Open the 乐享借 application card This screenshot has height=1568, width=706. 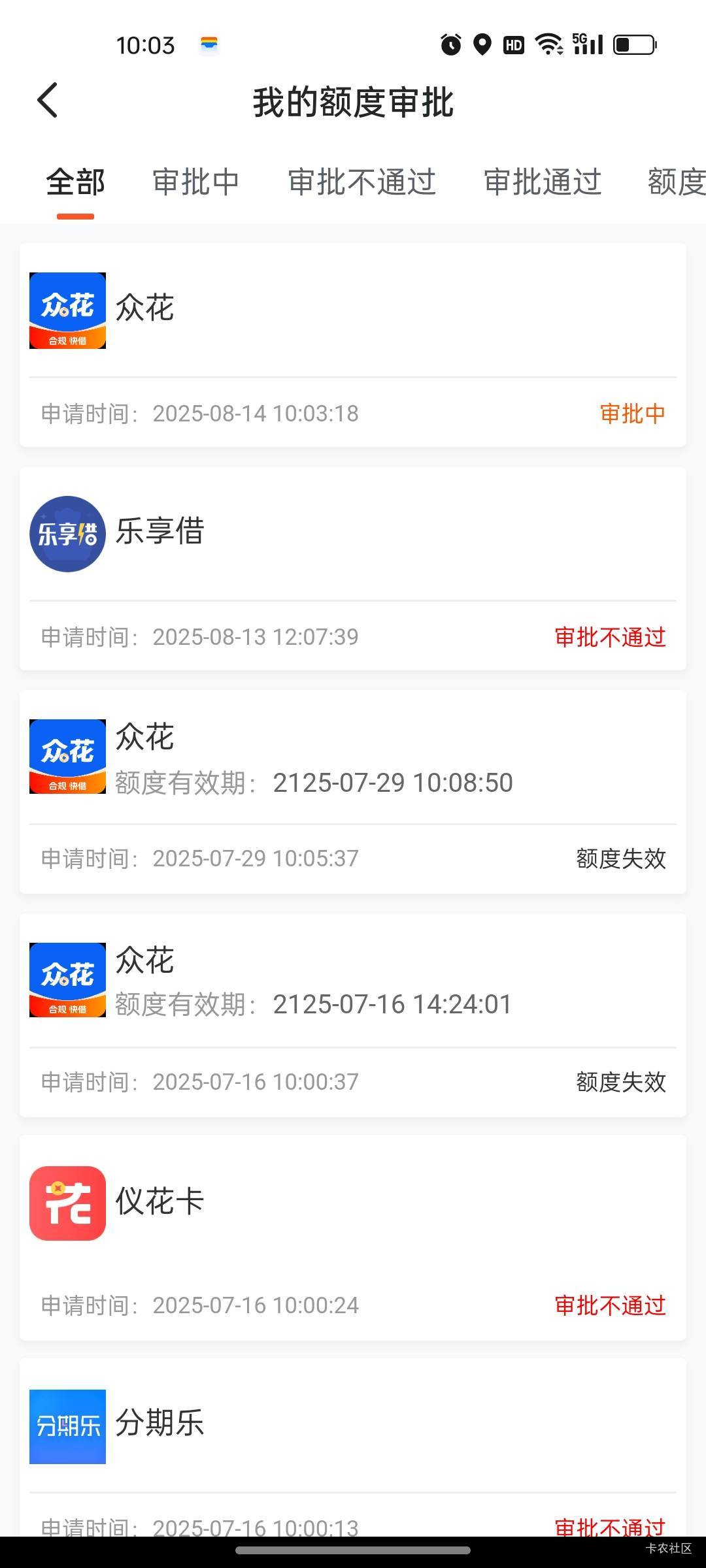point(353,568)
